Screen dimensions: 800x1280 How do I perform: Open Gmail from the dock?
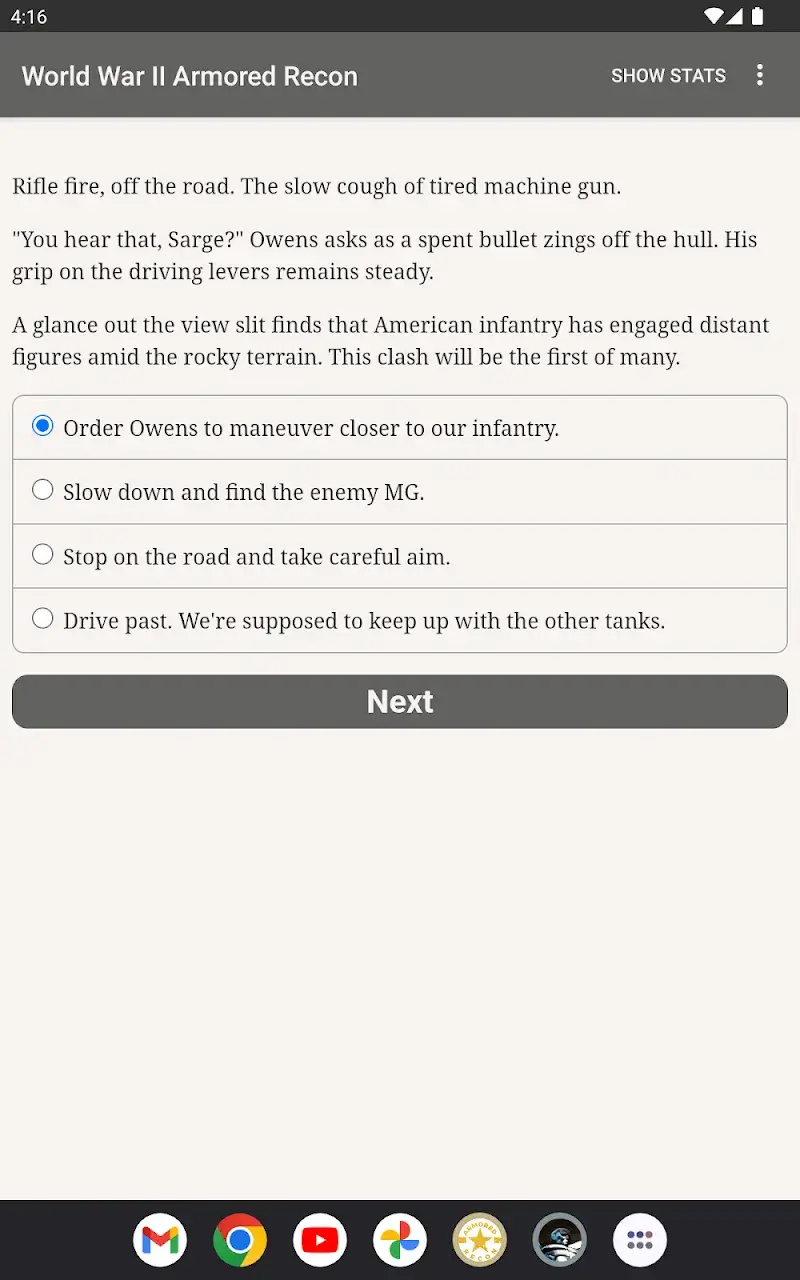(x=160, y=1240)
